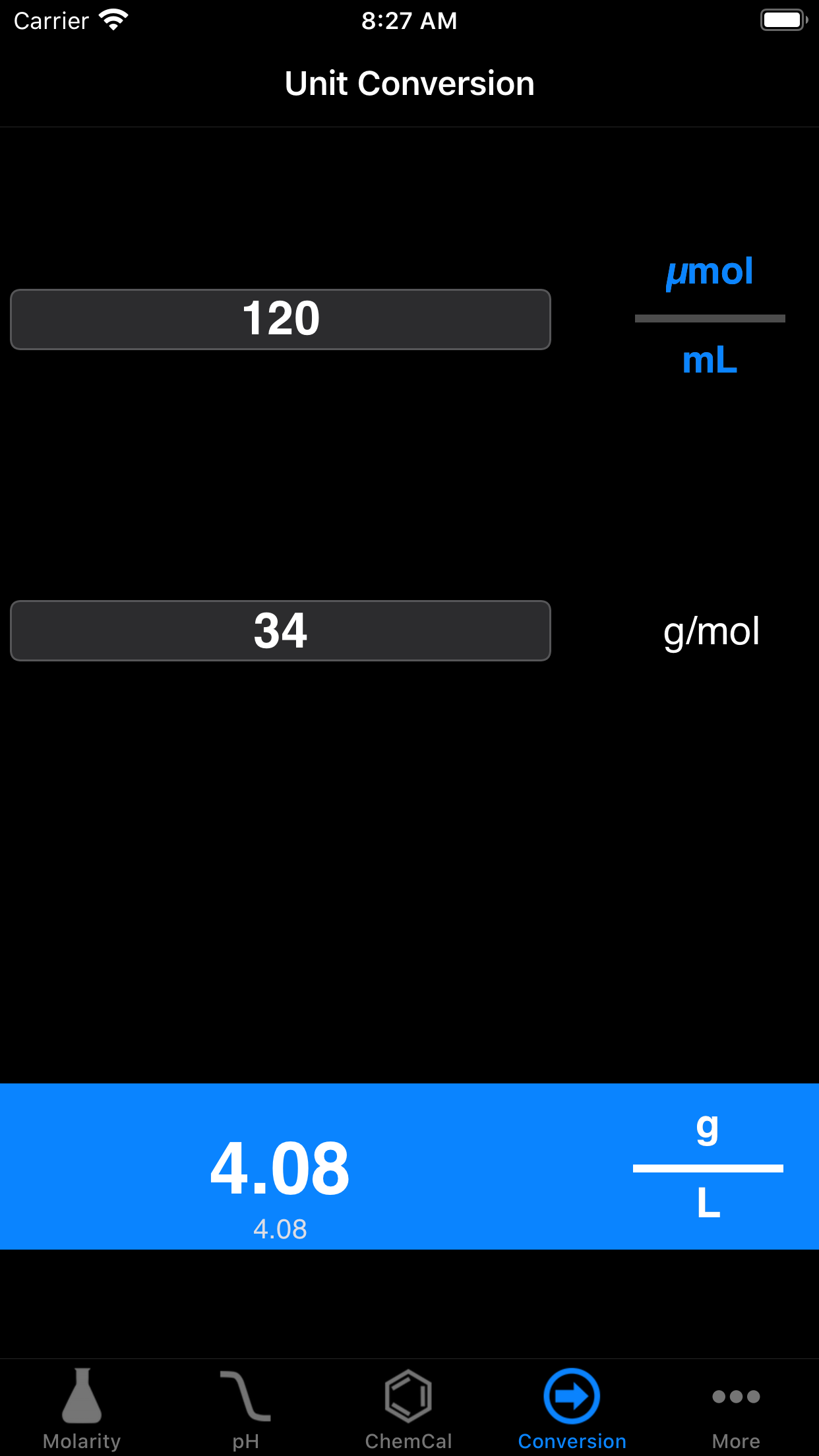Image resolution: width=819 pixels, height=1456 pixels.
Task: Go to the ChemCal tab
Action: click(409, 1409)
